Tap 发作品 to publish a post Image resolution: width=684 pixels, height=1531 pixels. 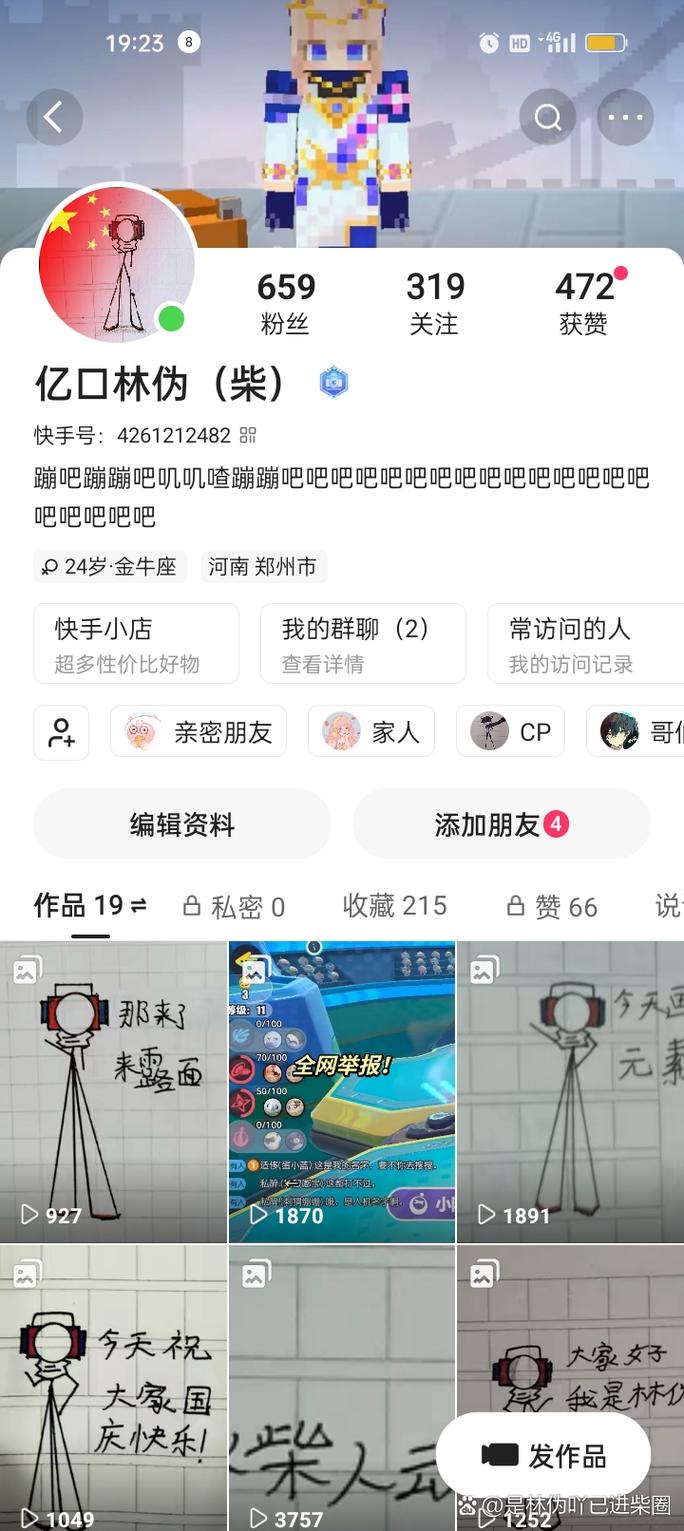pyautogui.click(x=543, y=1456)
